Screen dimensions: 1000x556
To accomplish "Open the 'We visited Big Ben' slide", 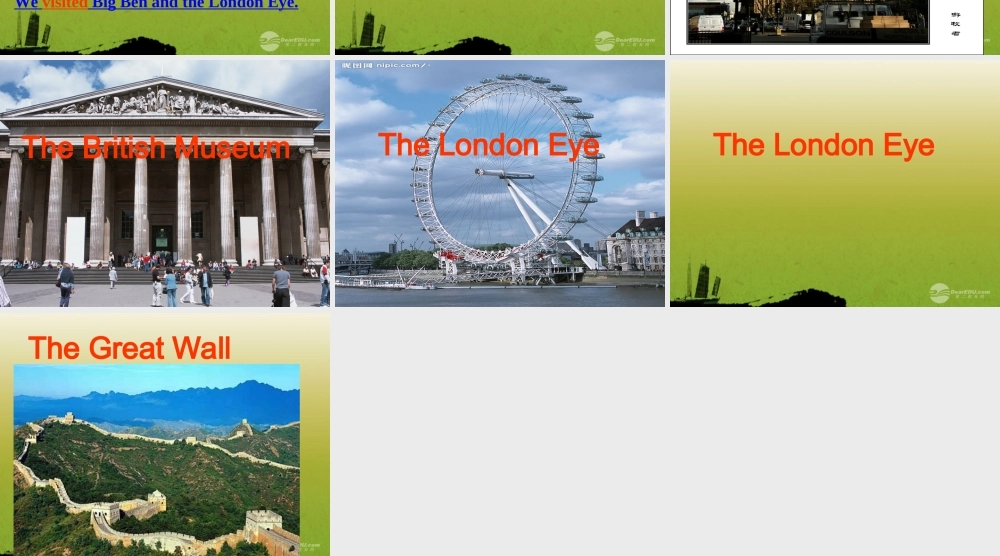I will click(165, 27).
